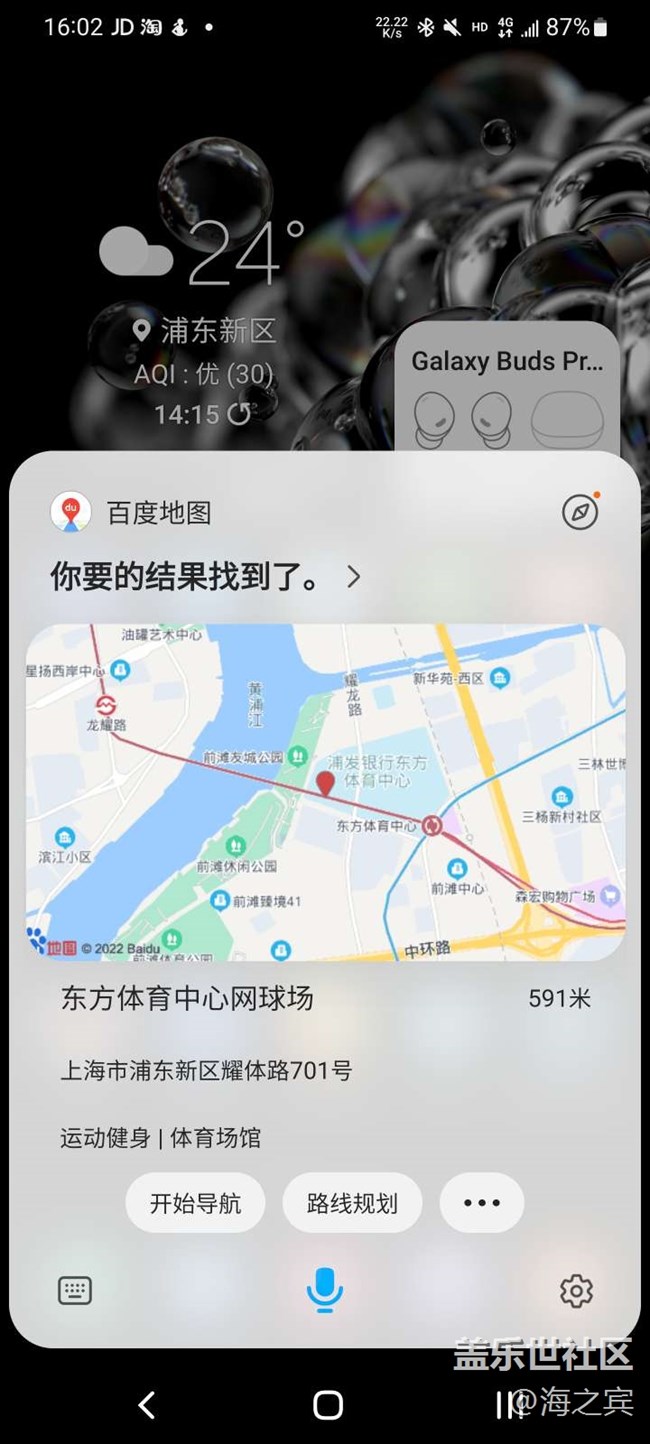This screenshot has width=650, height=1444.
Task: Open Bixby settings gear
Action: (x=576, y=1291)
